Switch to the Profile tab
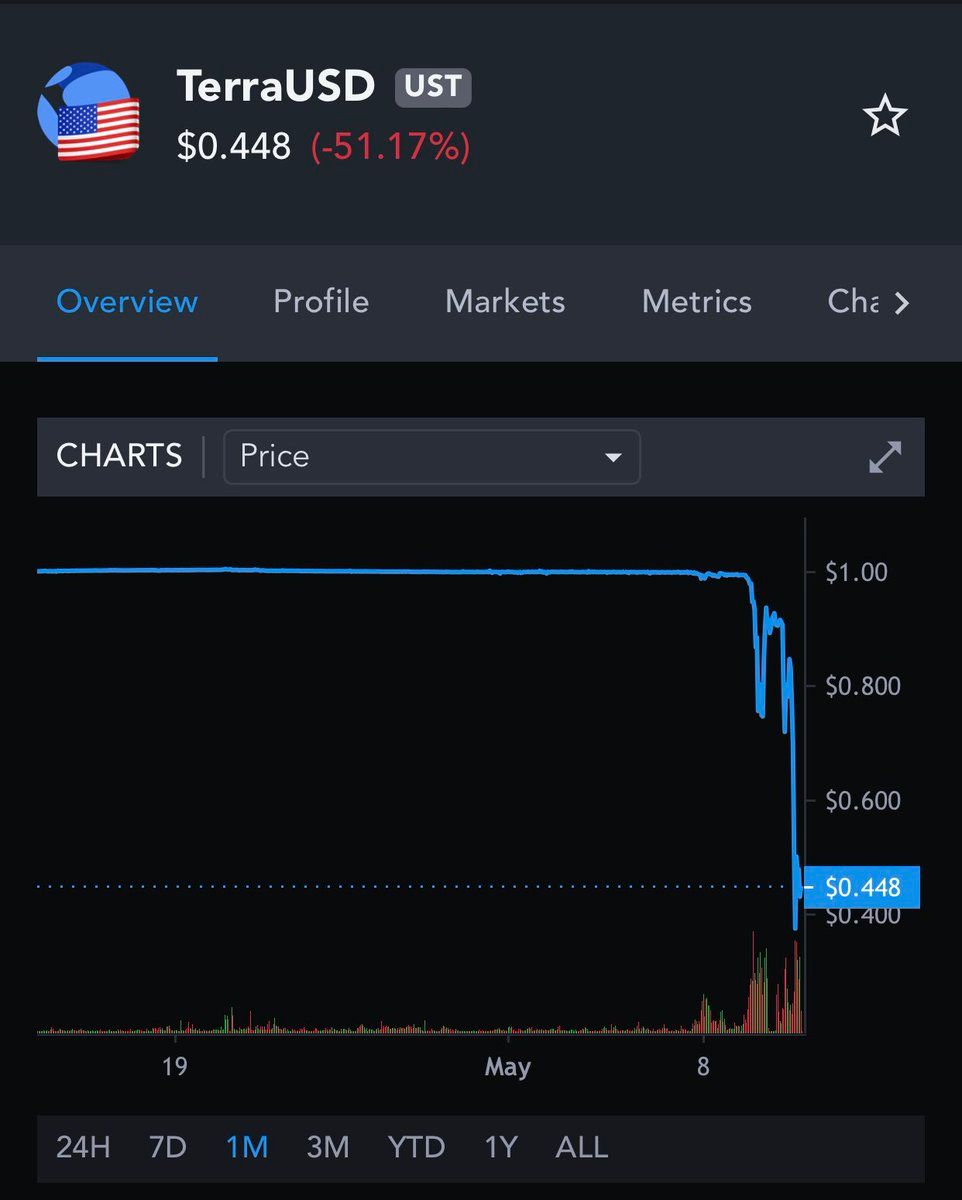This screenshot has height=1200, width=962. pyautogui.click(x=321, y=302)
